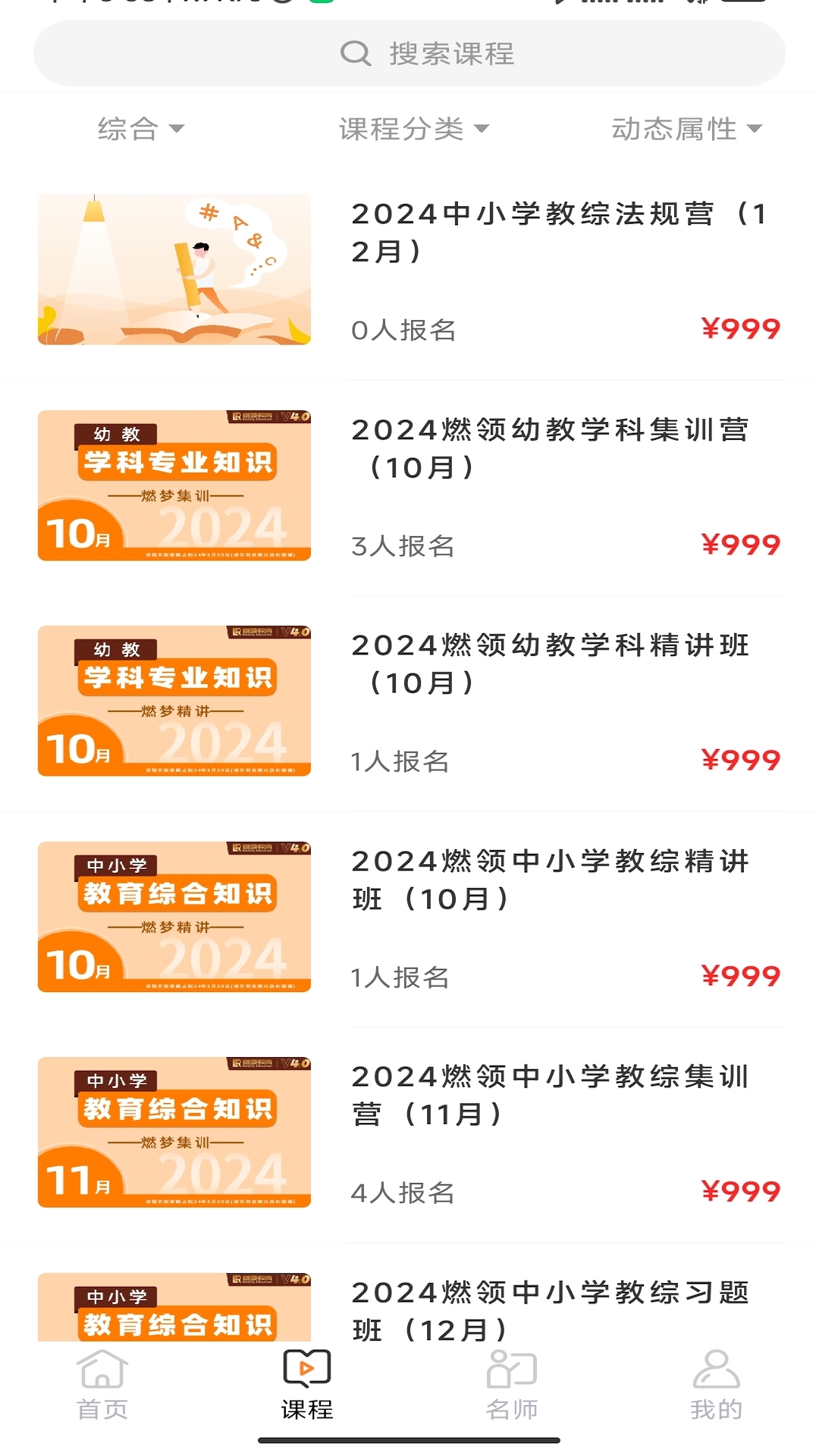Tap the 搜索课程 search box

pyautogui.click(x=409, y=54)
